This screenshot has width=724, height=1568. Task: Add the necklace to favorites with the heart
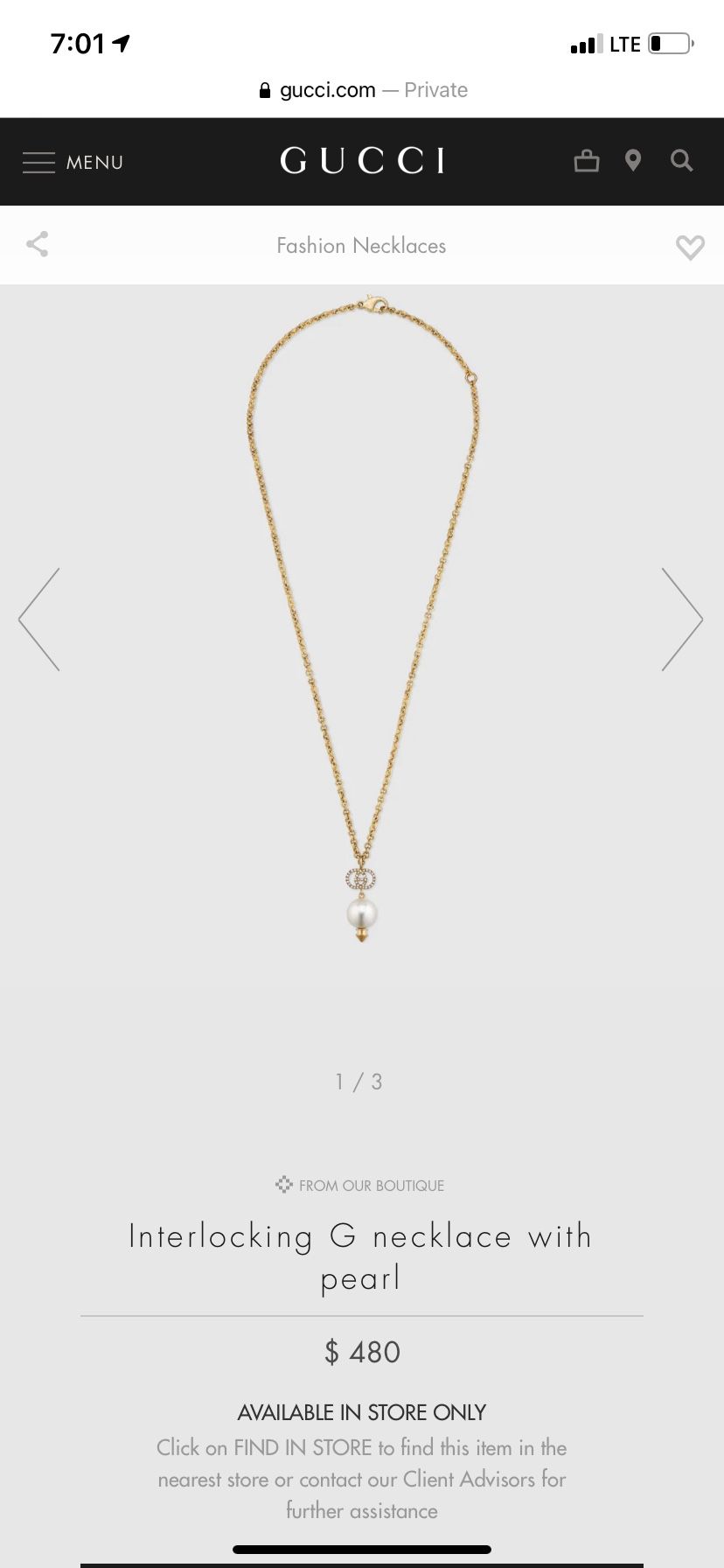[690, 248]
